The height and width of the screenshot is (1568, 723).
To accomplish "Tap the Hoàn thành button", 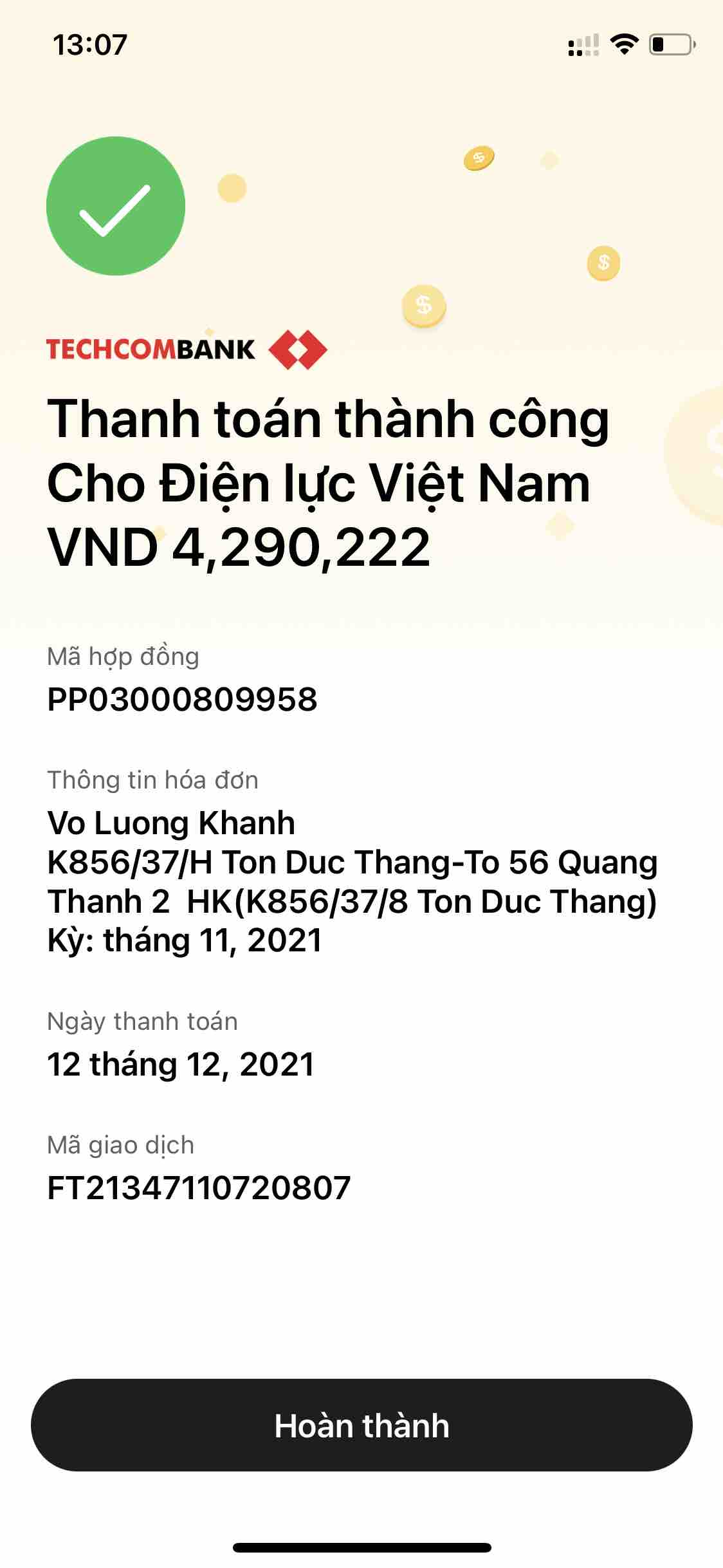I will [x=361, y=1426].
